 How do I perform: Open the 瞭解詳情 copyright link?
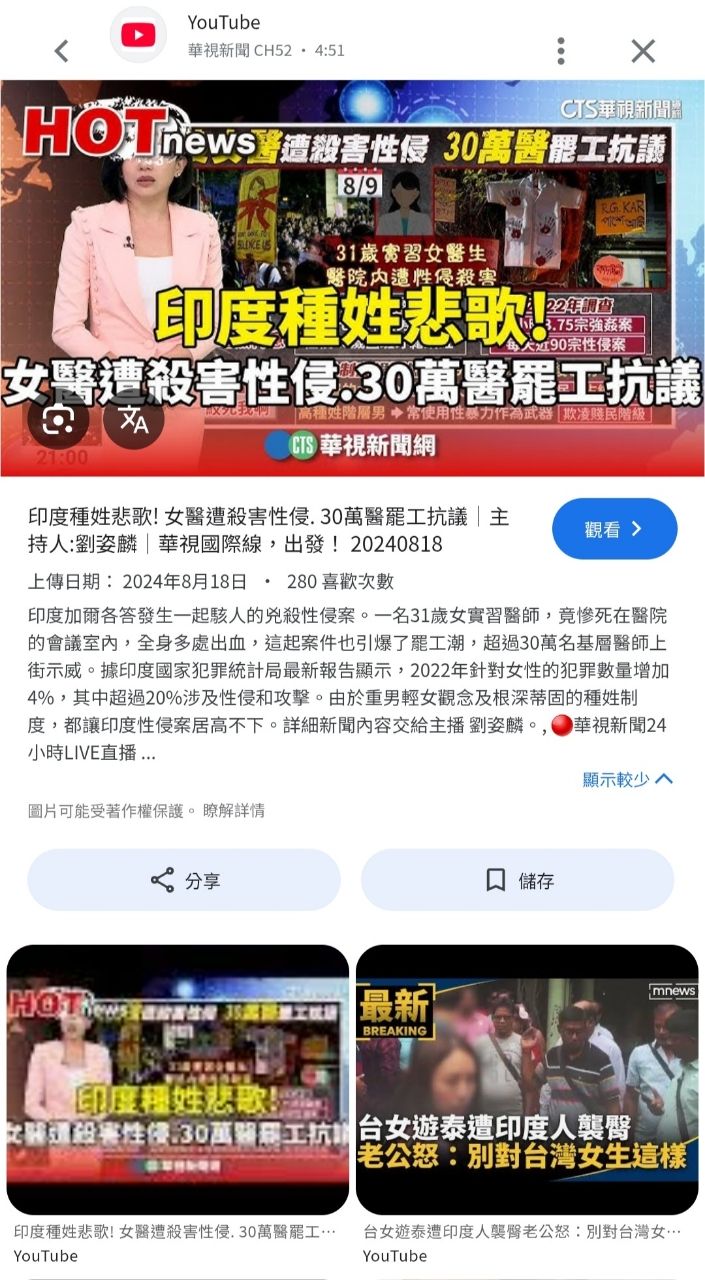coord(234,811)
